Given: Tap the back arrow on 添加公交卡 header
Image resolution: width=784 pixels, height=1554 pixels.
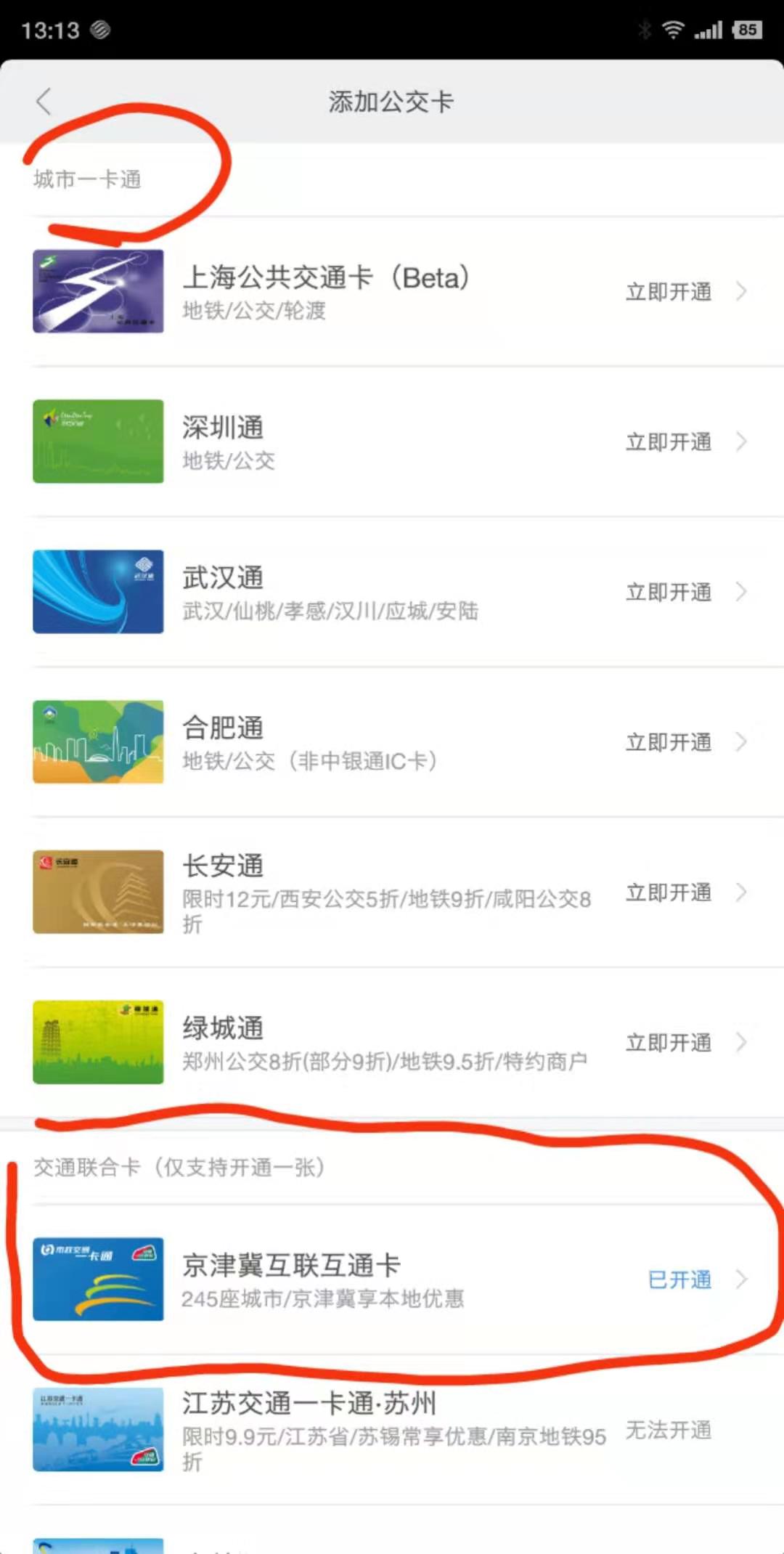Looking at the screenshot, I should pos(44,101).
